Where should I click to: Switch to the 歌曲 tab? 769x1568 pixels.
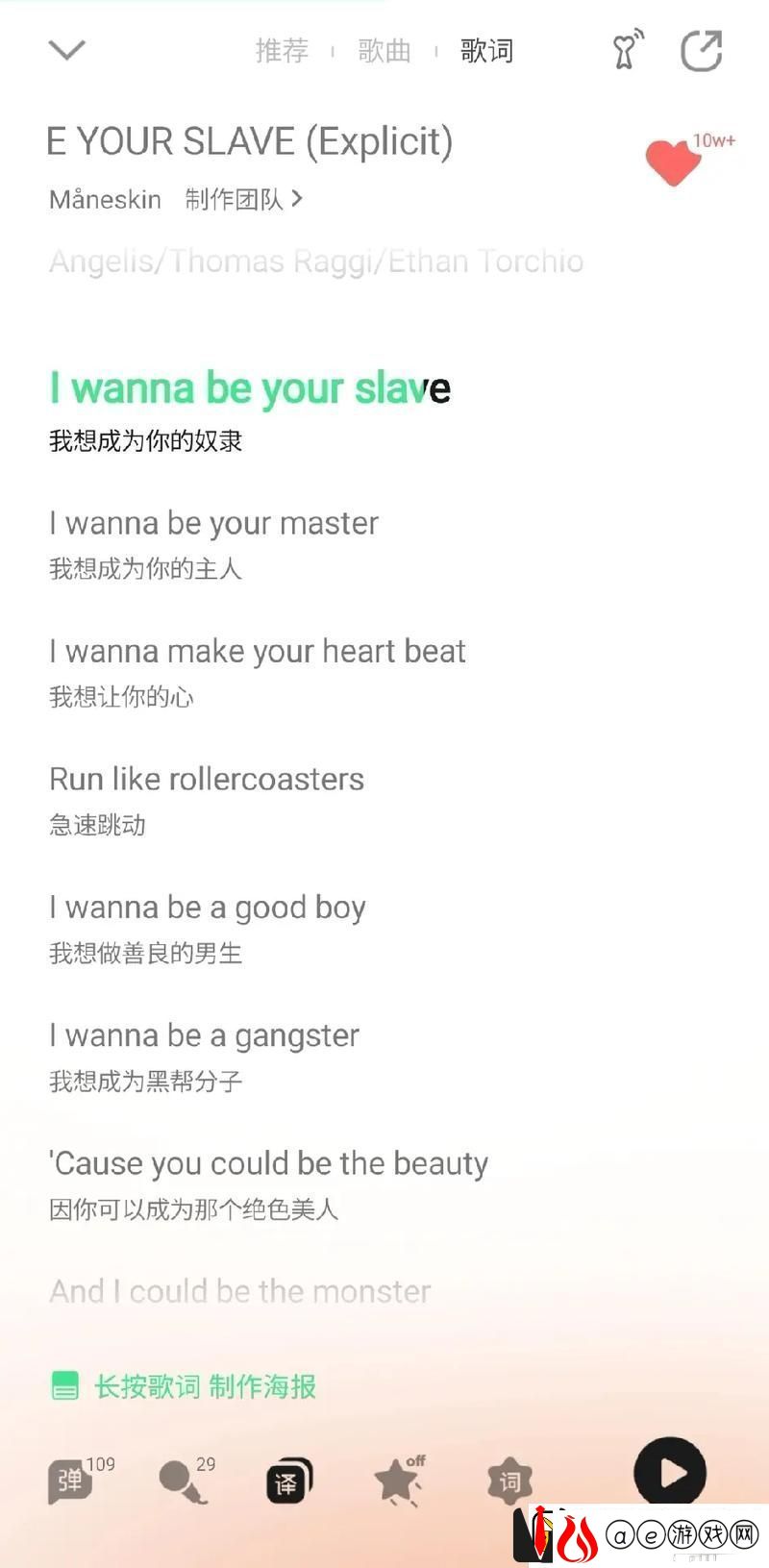click(384, 50)
